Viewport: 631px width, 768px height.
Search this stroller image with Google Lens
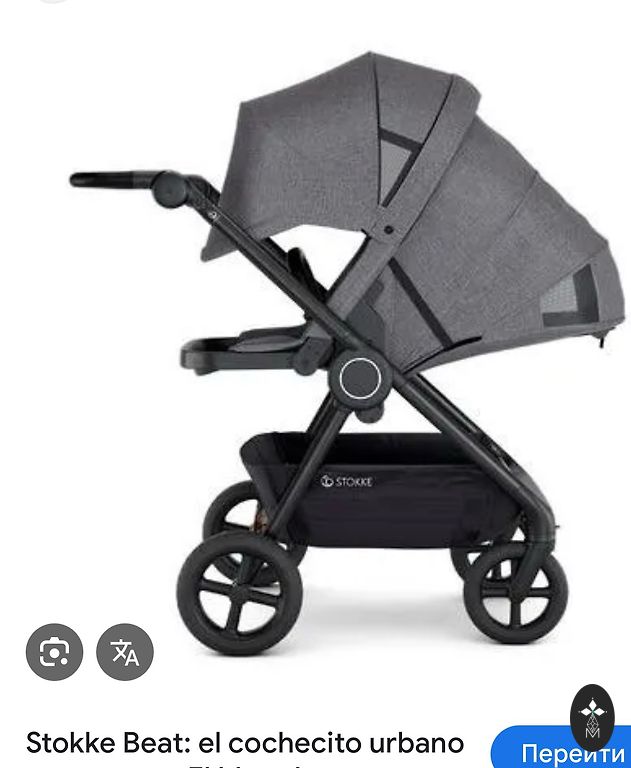pyautogui.click(x=54, y=652)
